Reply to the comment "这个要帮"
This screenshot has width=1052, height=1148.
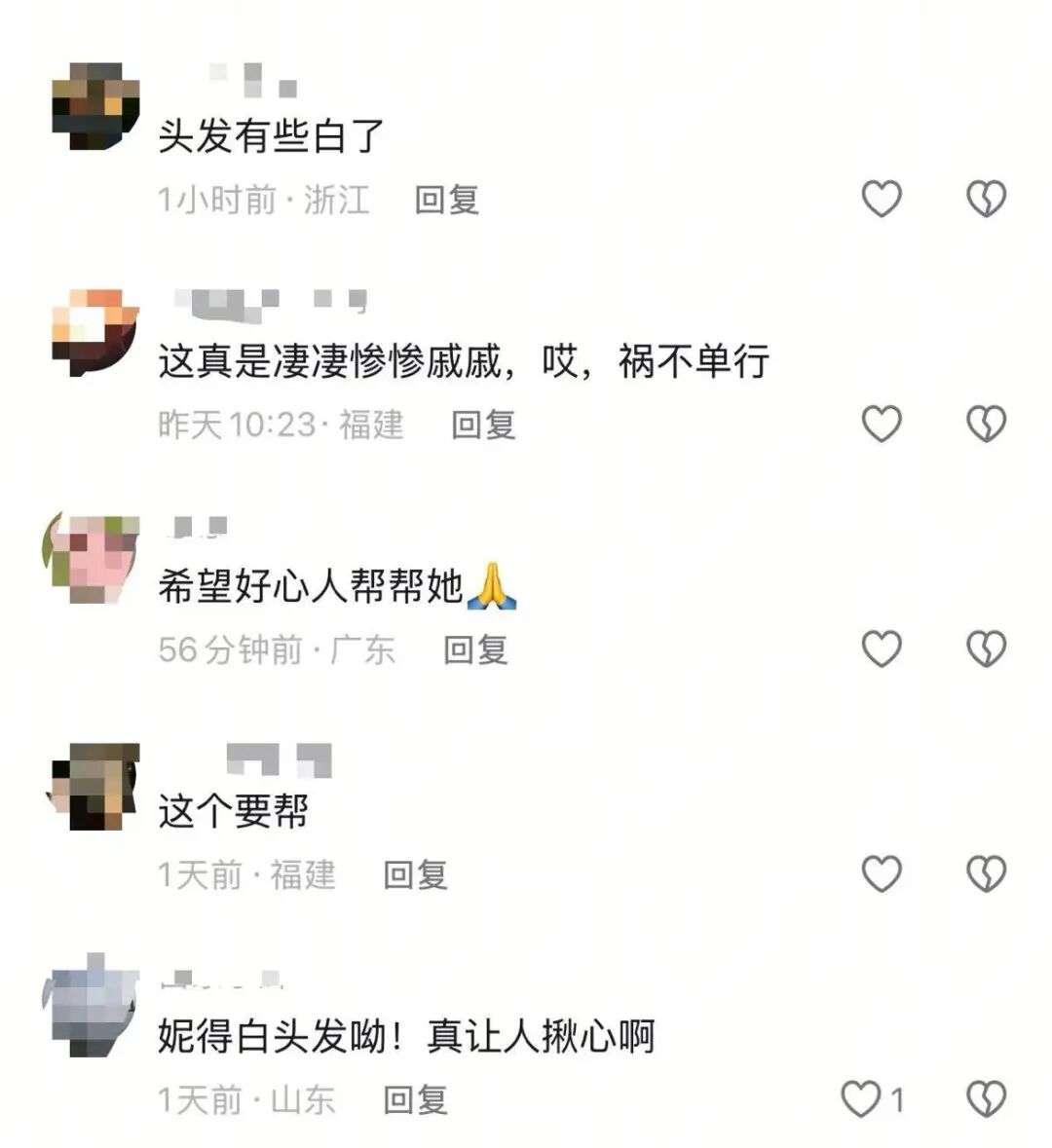[x=415, y=875]
